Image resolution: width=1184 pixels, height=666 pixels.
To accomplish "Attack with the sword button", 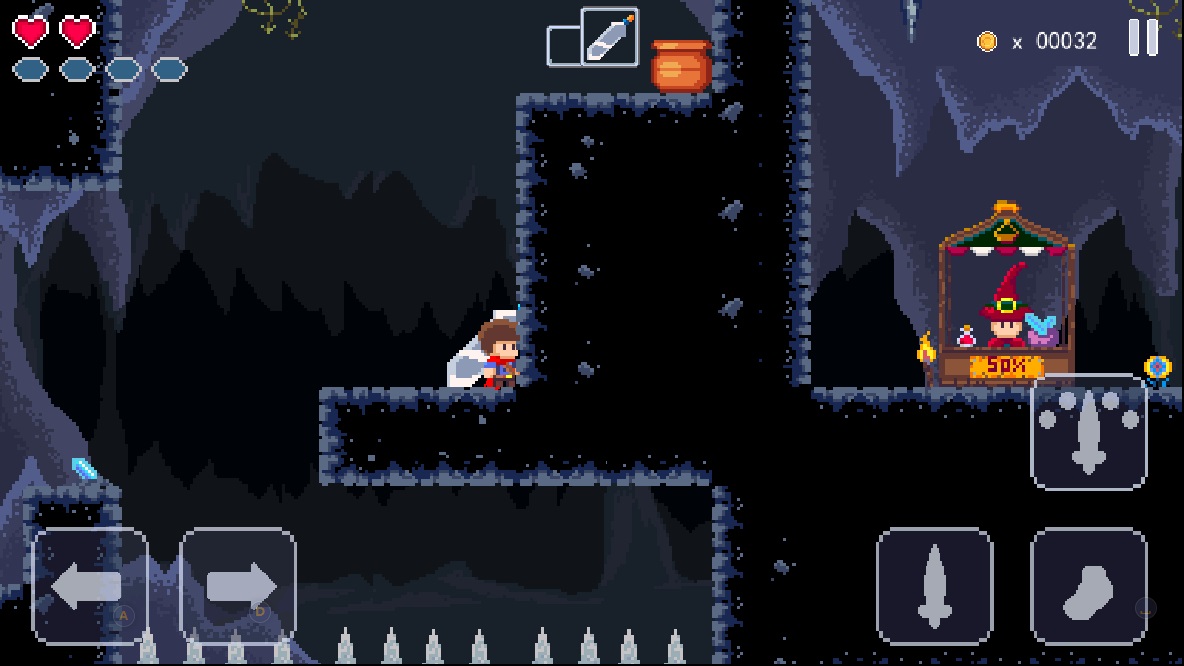I will coord(934,586).
